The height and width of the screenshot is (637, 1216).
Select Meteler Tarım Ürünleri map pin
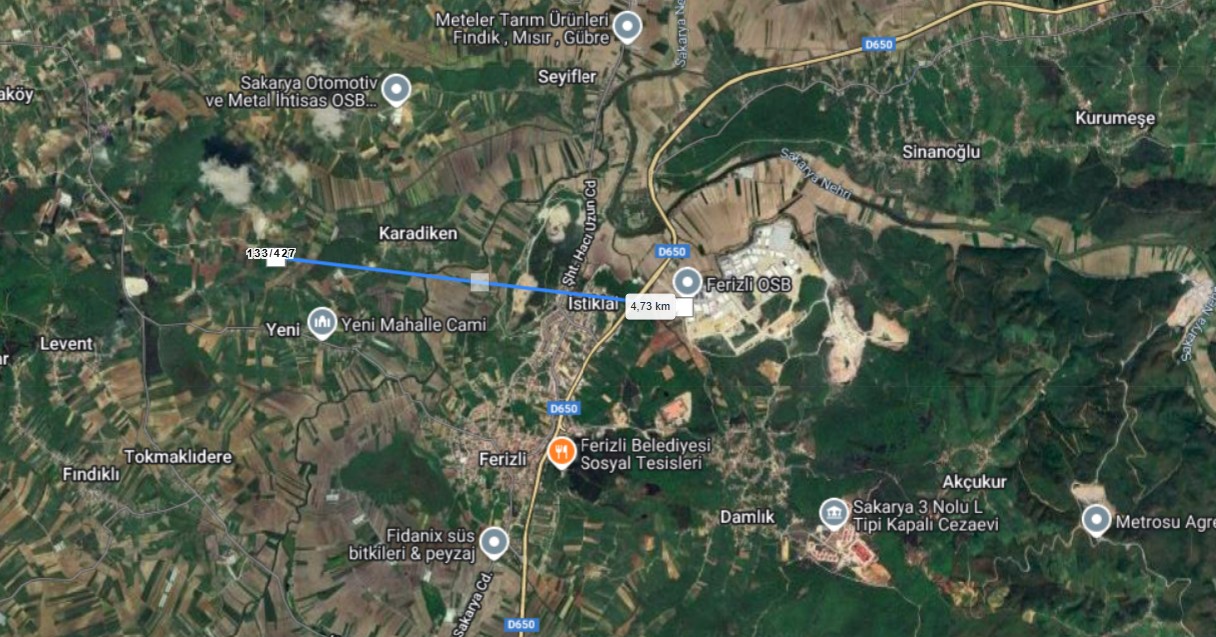tap(627, 25)
